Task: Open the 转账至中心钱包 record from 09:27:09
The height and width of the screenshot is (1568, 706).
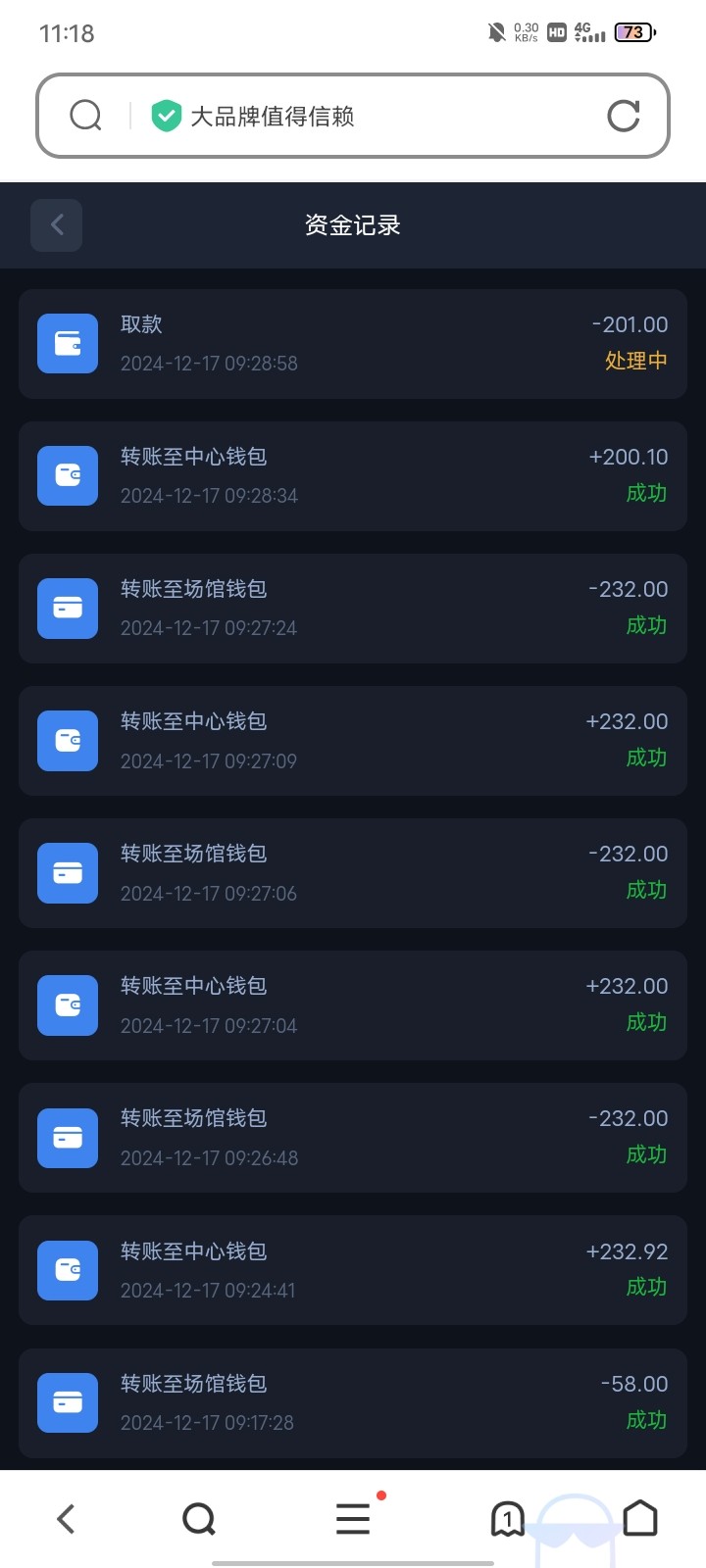Action: [353, 741]
